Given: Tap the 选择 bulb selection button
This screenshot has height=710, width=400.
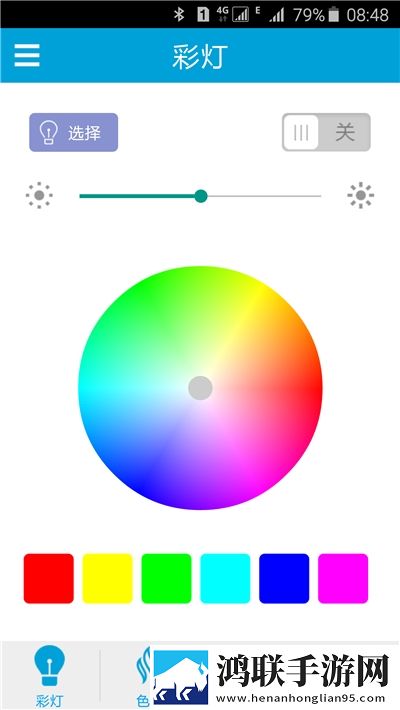Looking at the screenshot, I should click(x=73, y=132).
